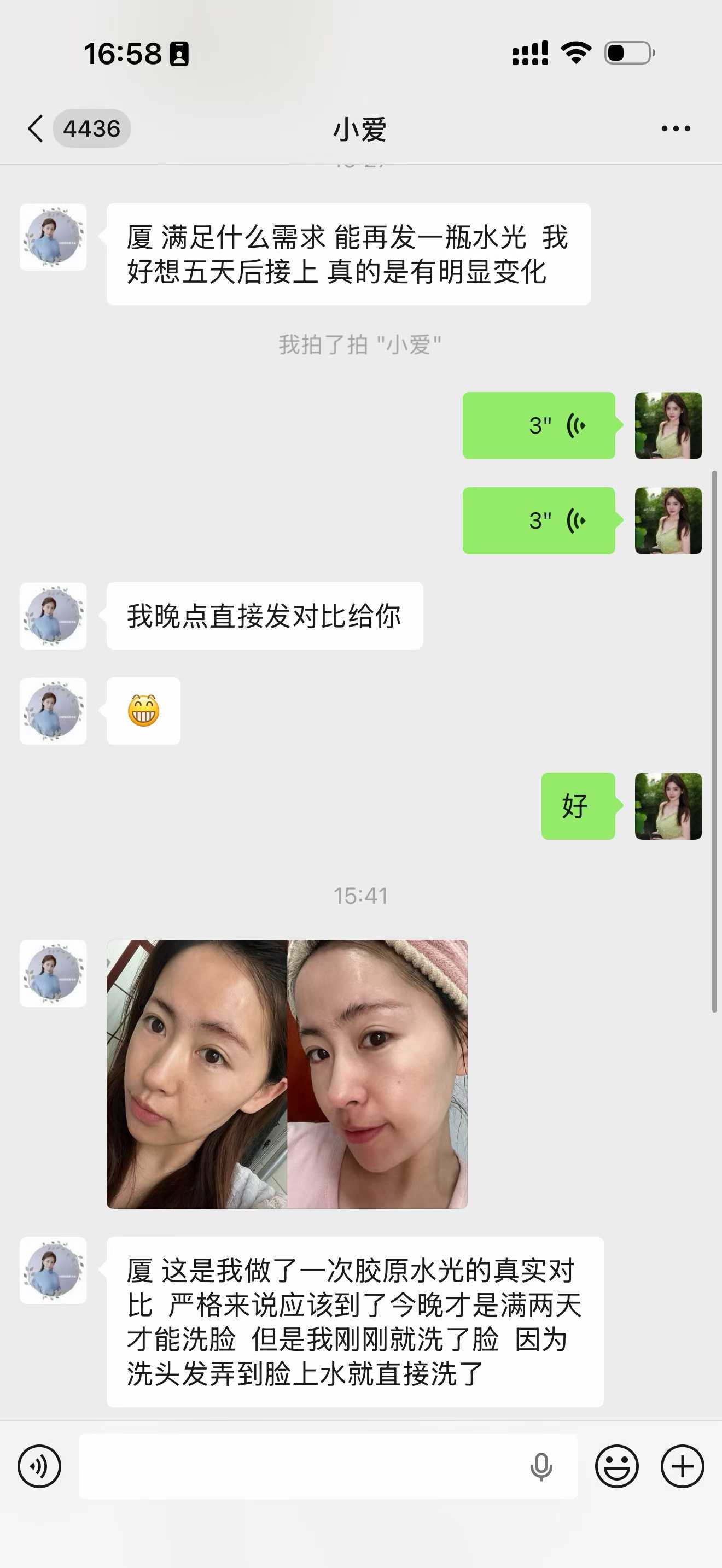Viewport: 722px width, 1568px height.
Task: Focus the message text field
Action: [298, 1466]
